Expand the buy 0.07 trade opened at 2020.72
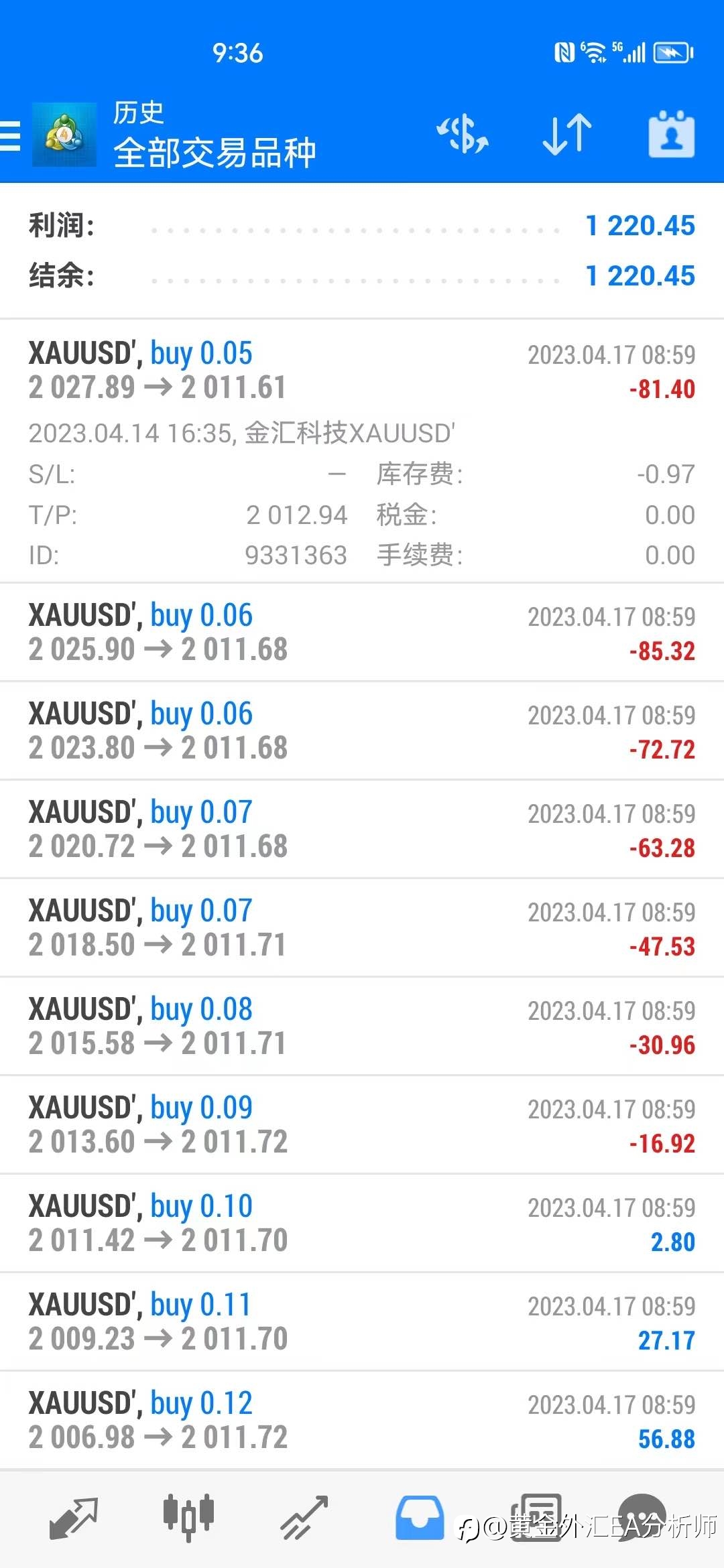Image resolution: width=724 pixels, height=1568 pixels. (x=362, y=829)
